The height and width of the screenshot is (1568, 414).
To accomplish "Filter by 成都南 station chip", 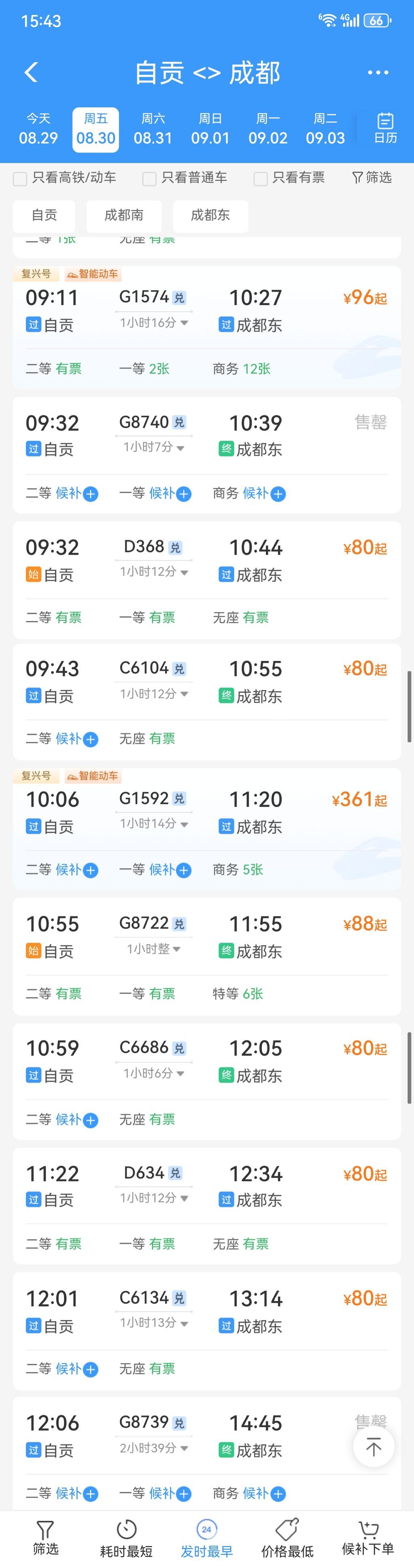I will 124,215.
